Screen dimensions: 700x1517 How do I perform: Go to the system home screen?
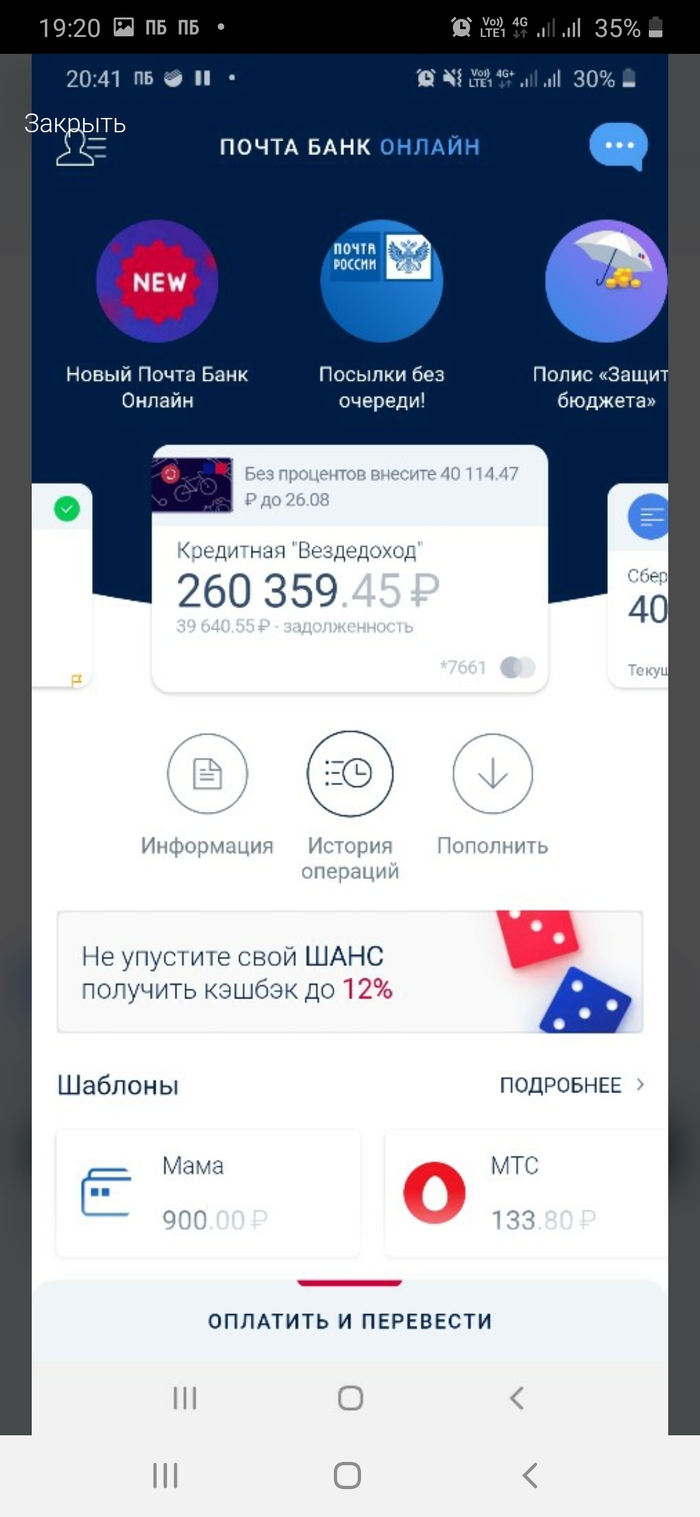tap(347, 1474)
